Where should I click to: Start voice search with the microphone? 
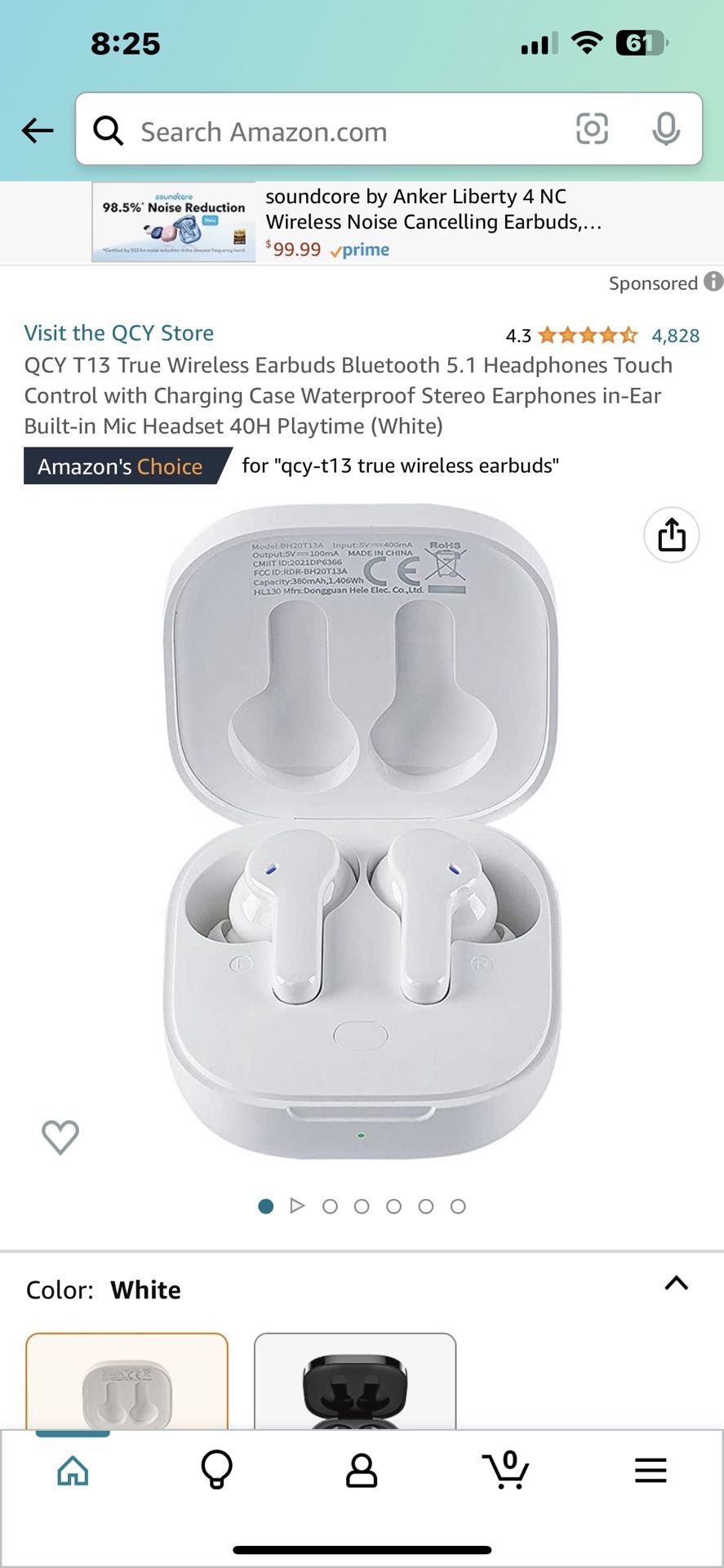point(666,129)
